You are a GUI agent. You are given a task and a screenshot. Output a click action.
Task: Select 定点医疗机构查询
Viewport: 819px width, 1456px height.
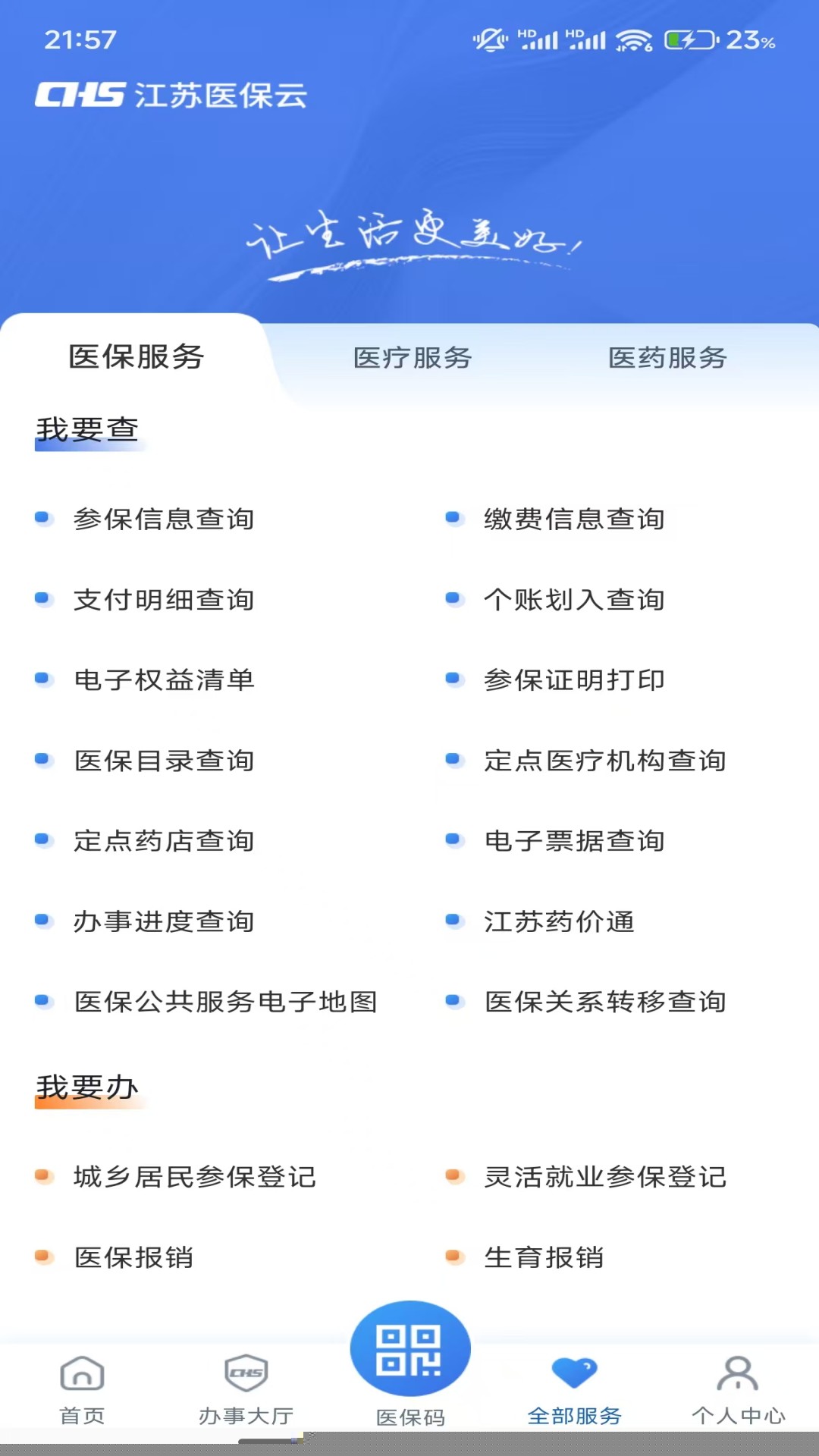[x=605, y=761]
